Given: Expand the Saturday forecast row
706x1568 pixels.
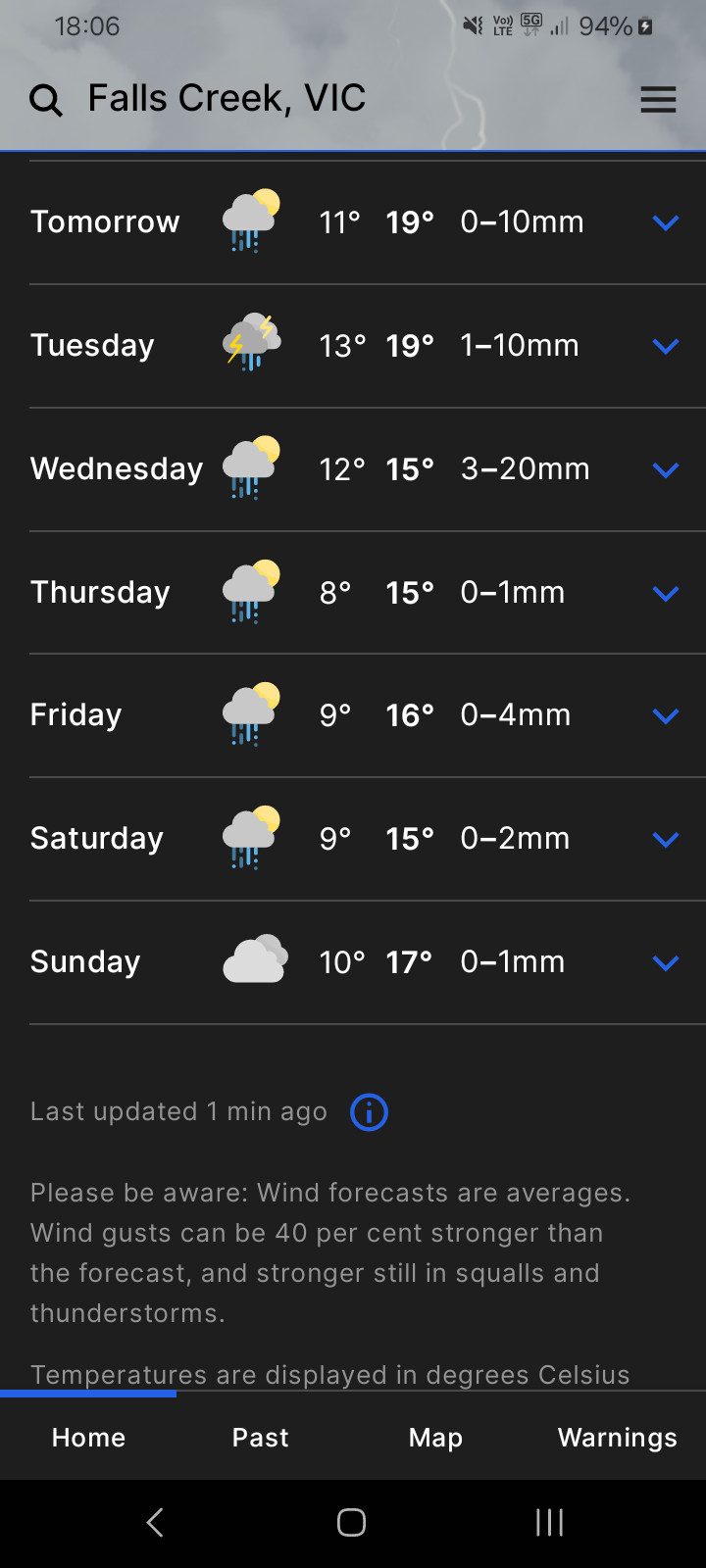Looking at the screenshot, I should 666,840.
